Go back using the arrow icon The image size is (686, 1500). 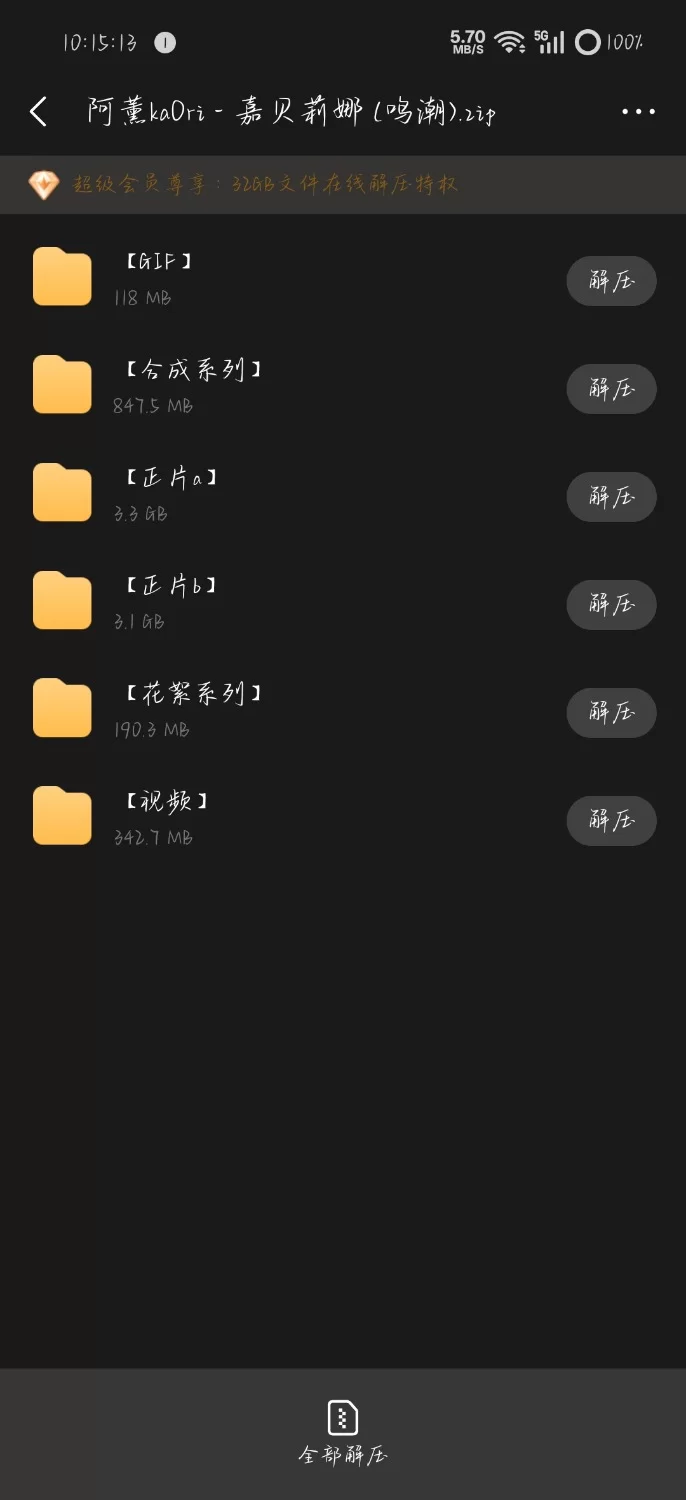click(39, 112)
